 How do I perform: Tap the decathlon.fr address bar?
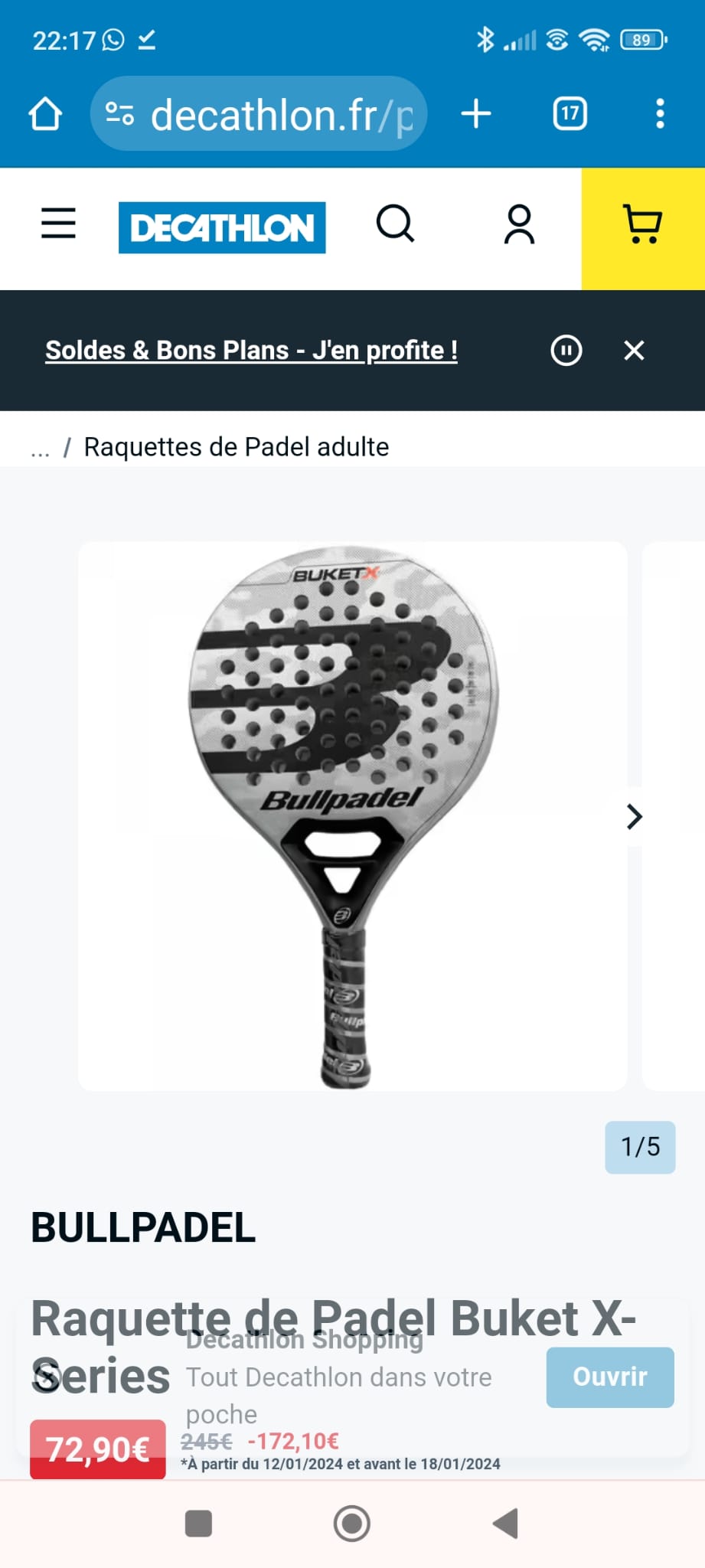(x=260, y=114)
